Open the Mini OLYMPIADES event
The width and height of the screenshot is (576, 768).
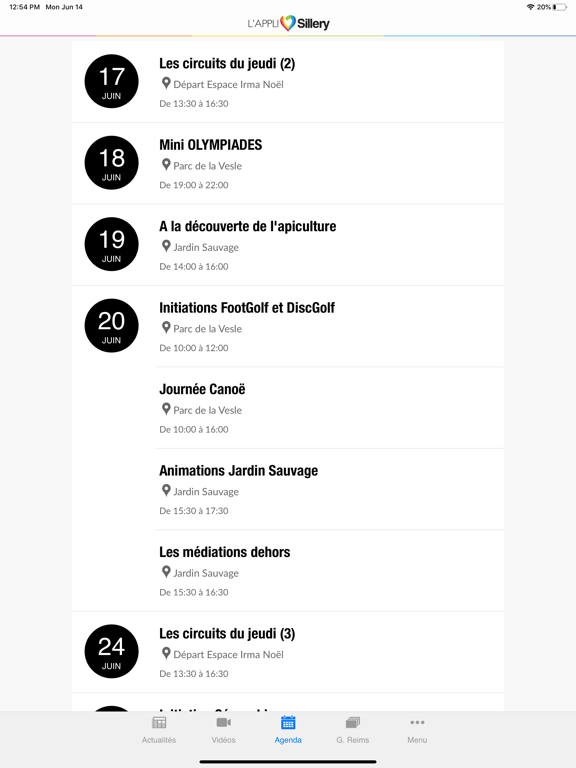click(288, 164)
